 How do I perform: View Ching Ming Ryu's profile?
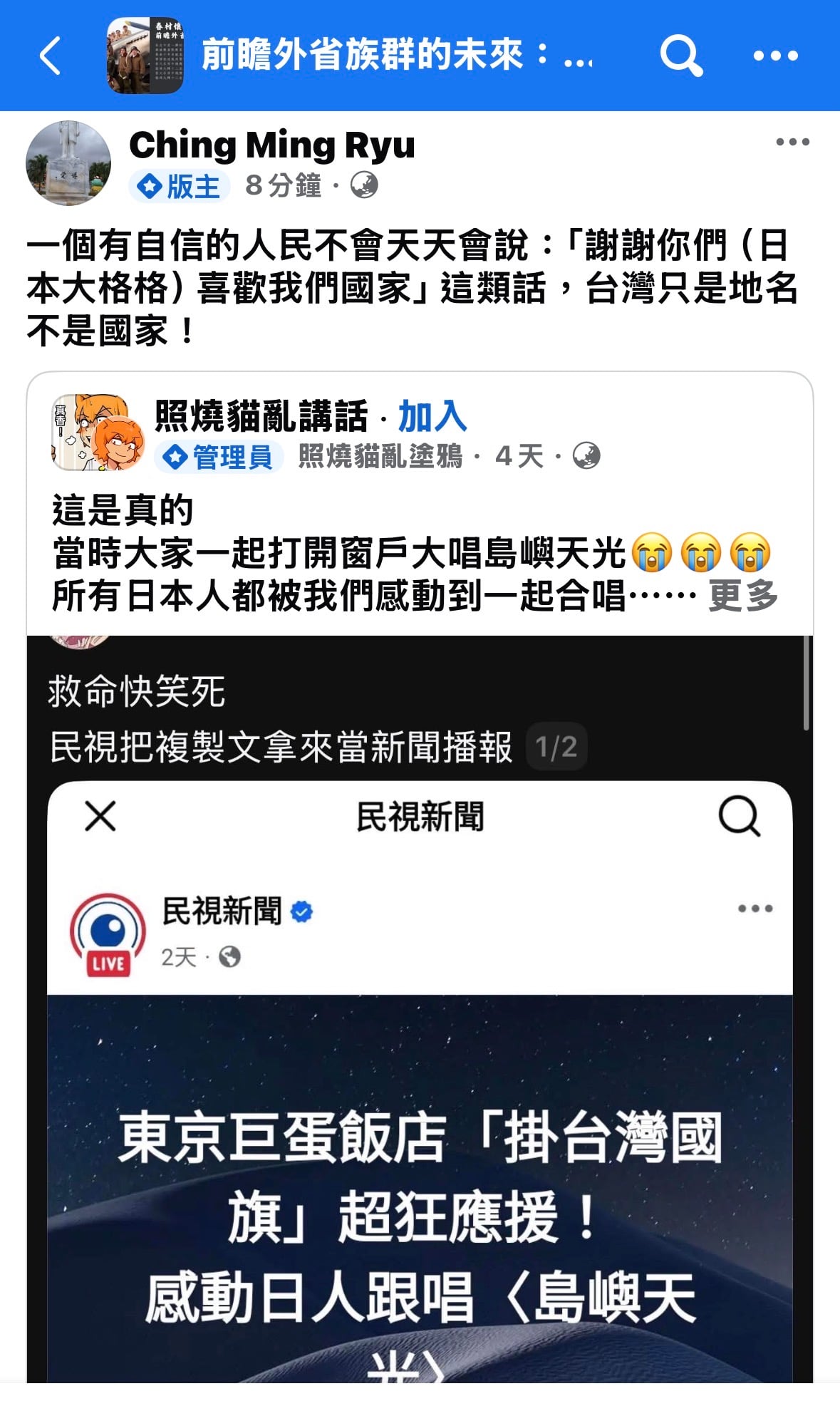[271, 145]
